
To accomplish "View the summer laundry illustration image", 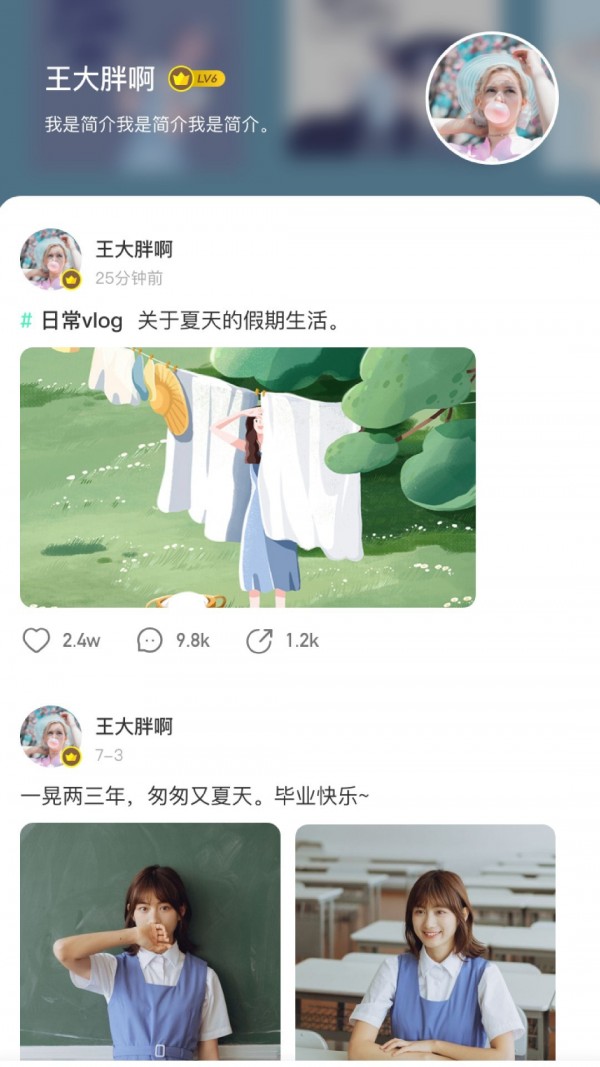I will tap(248, 477).
